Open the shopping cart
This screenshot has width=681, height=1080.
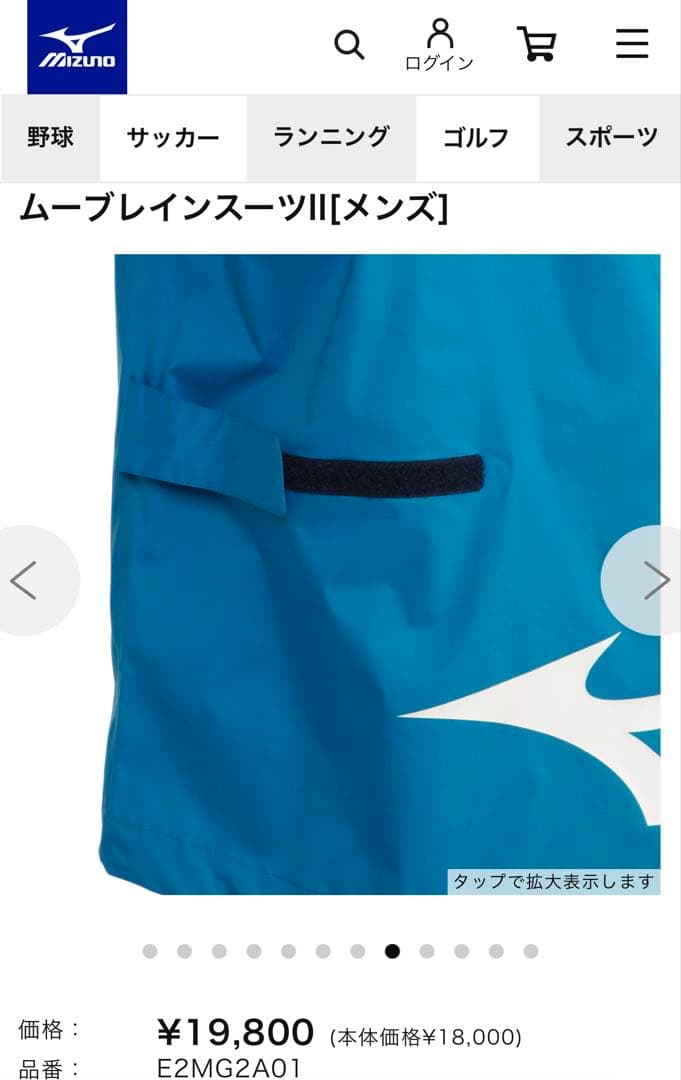point(536,44)
